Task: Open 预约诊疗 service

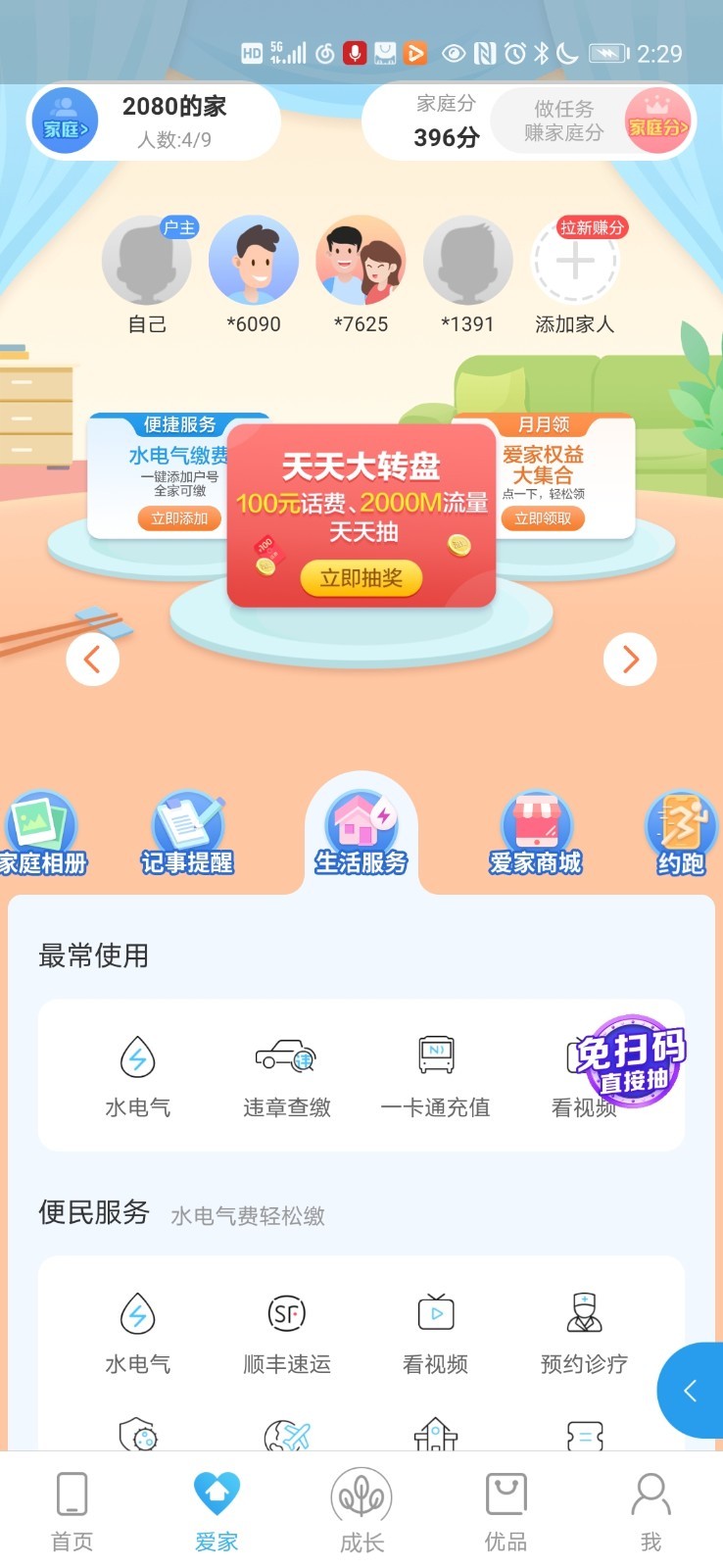Action: pos(584,1332)
